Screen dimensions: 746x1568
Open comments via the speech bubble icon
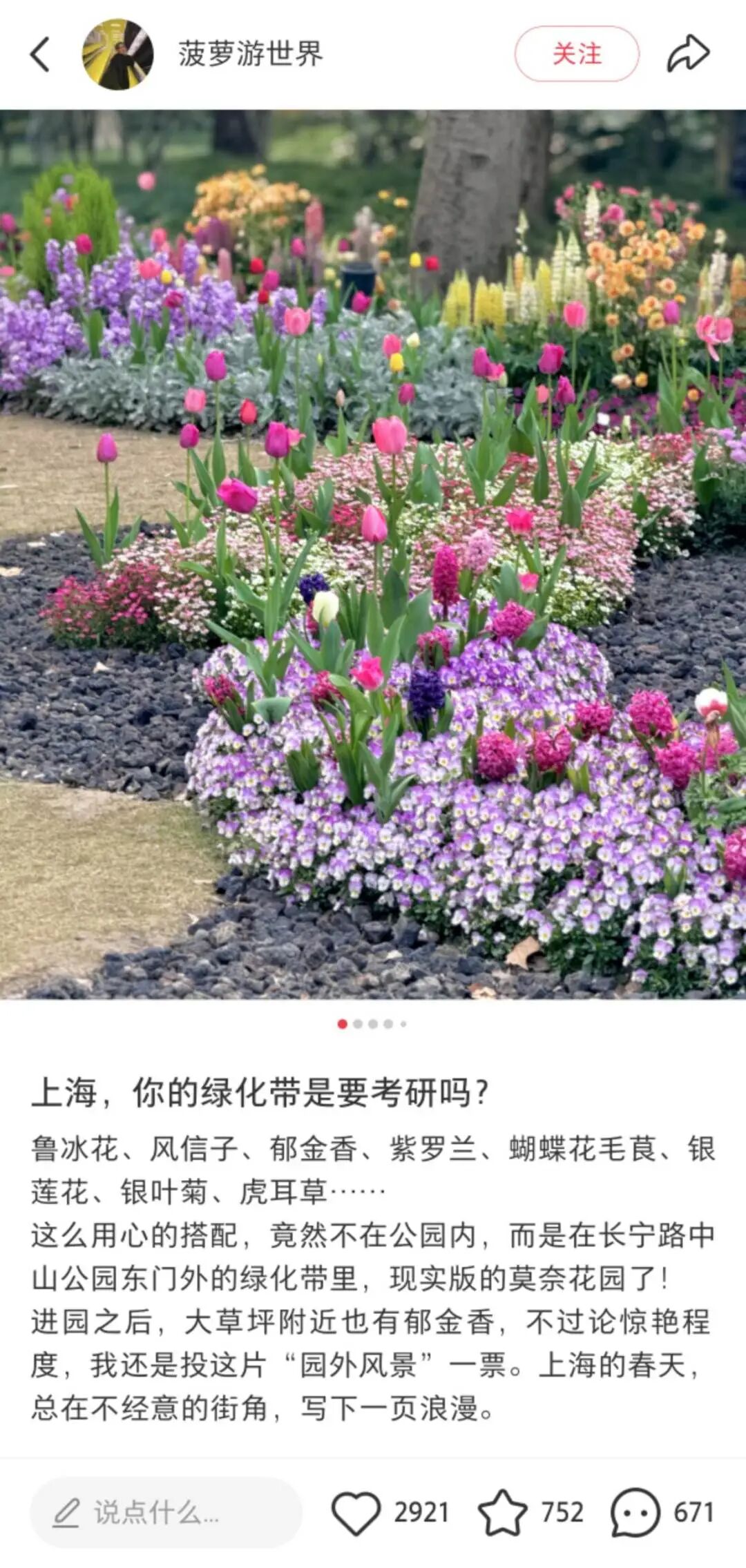635,1512
